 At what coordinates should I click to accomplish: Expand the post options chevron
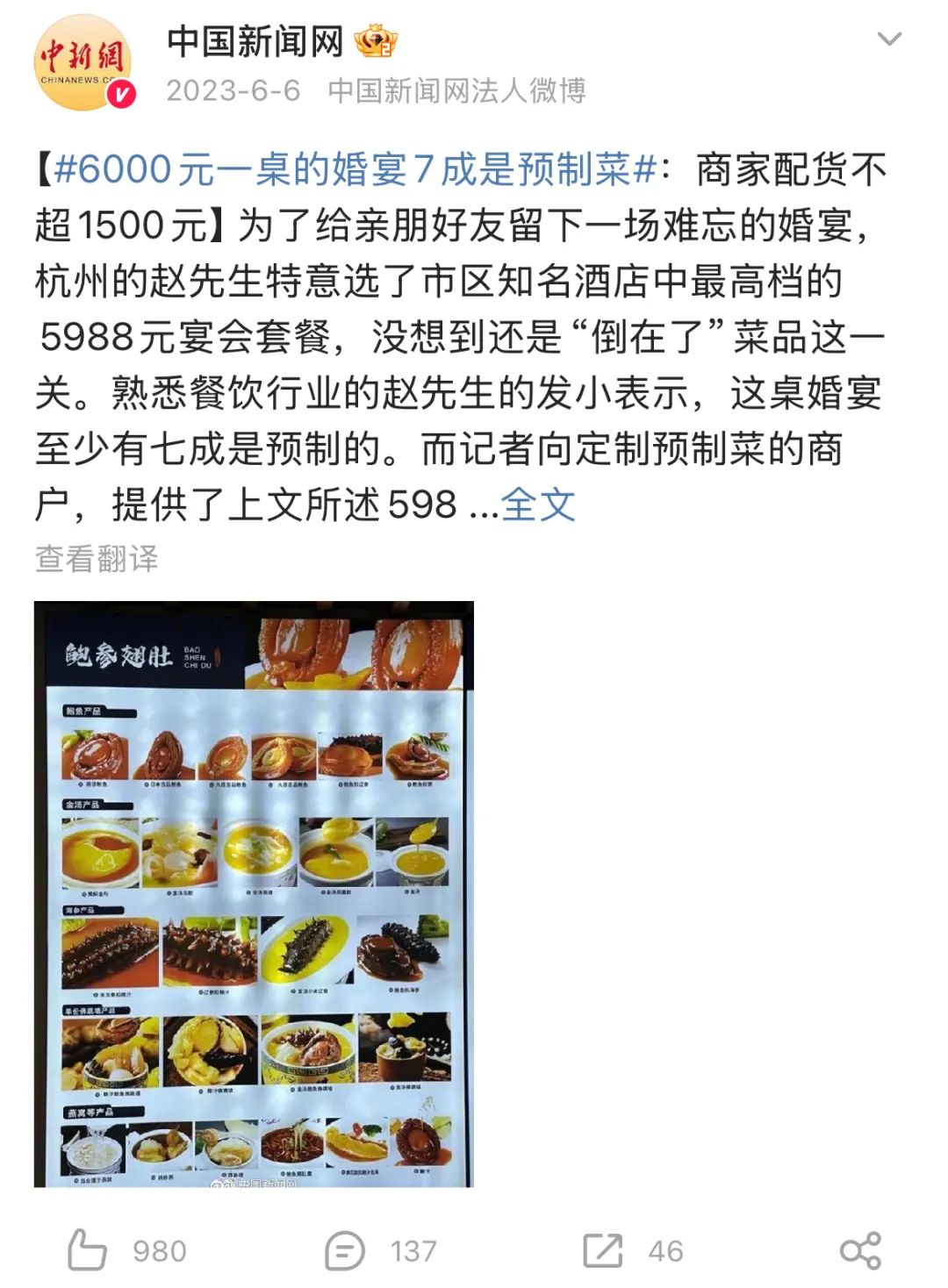click(889, 39)
